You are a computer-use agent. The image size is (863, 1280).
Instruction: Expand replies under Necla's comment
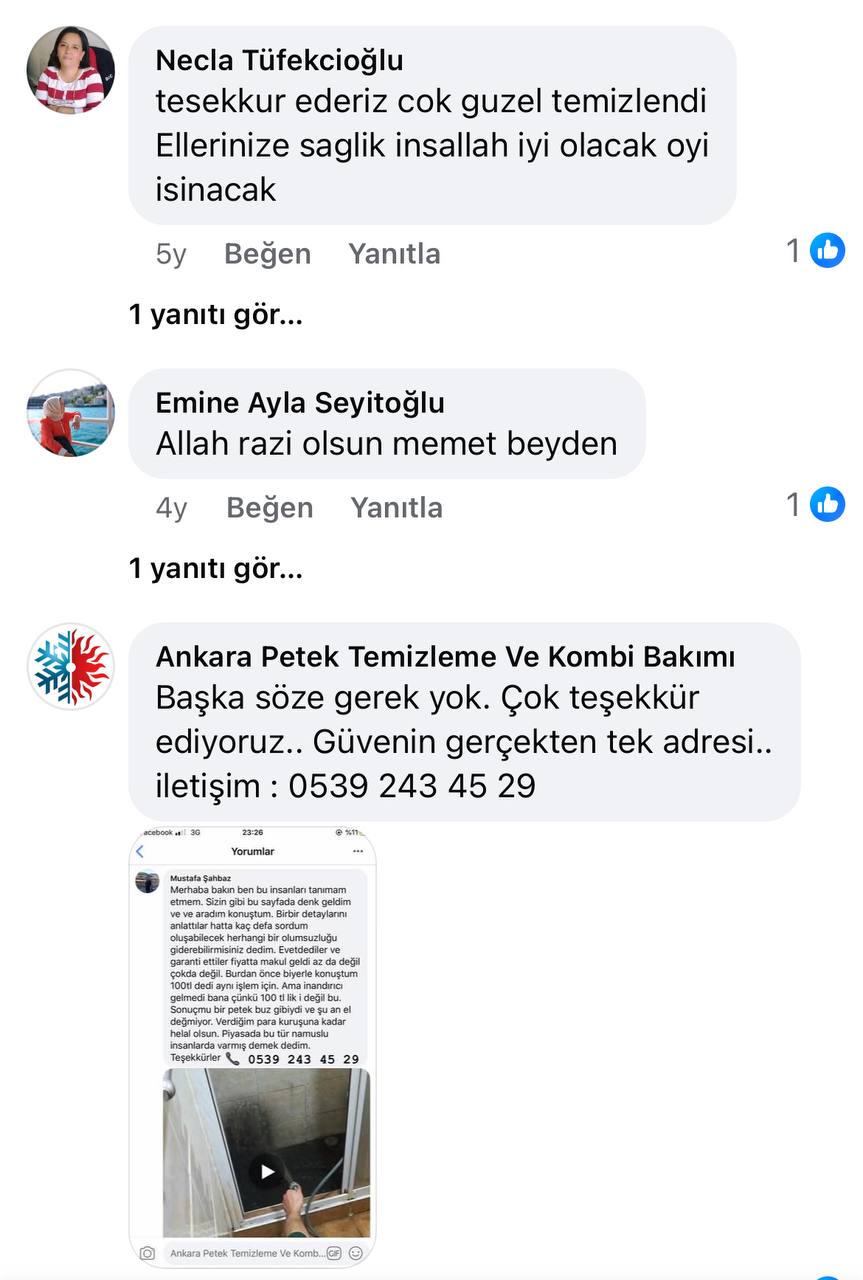point(215,314)
